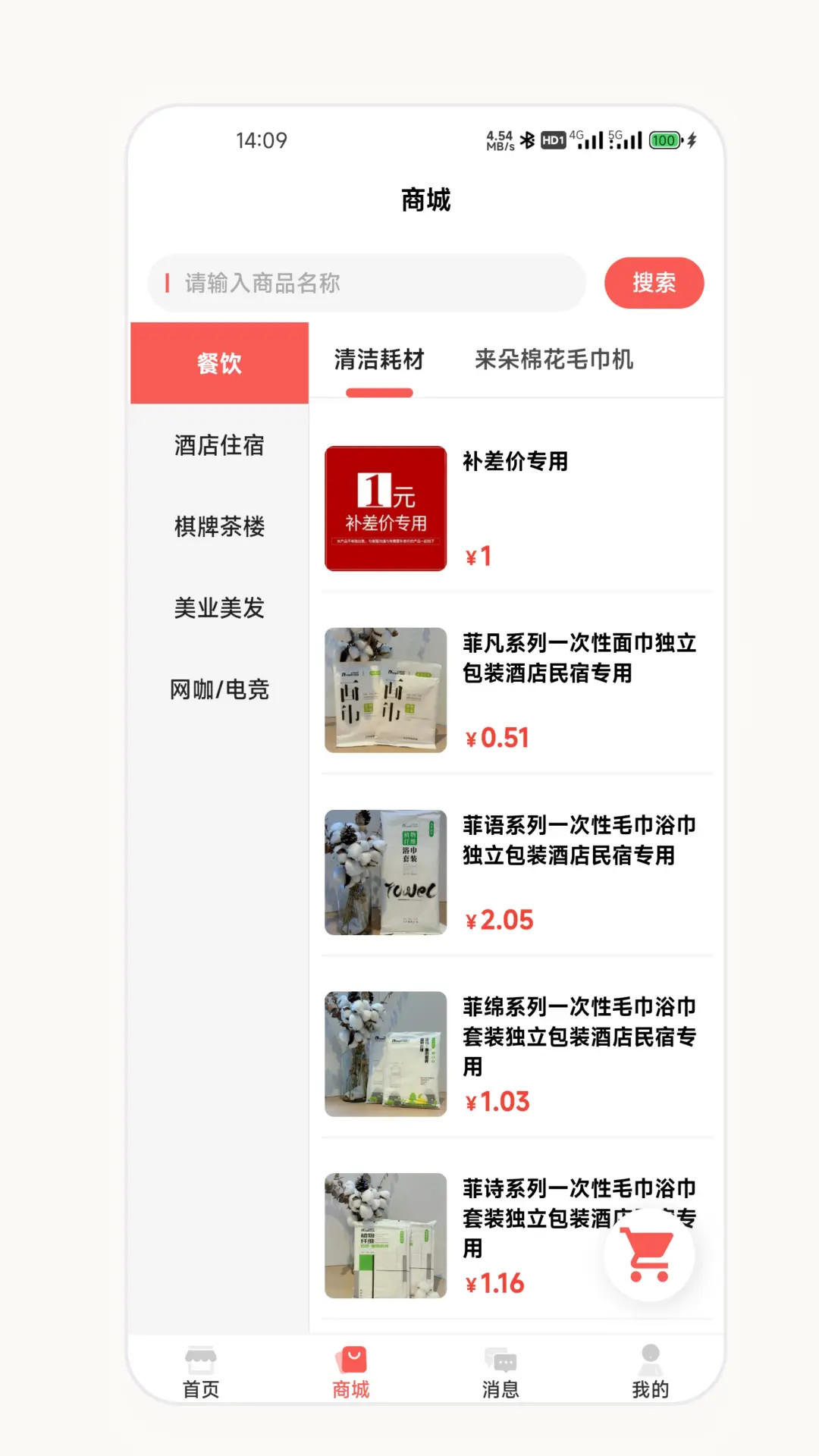This screenshot has height=1456, width=819.
Task: Select the 网咖/电竞 category
Action: click(218, 689)
